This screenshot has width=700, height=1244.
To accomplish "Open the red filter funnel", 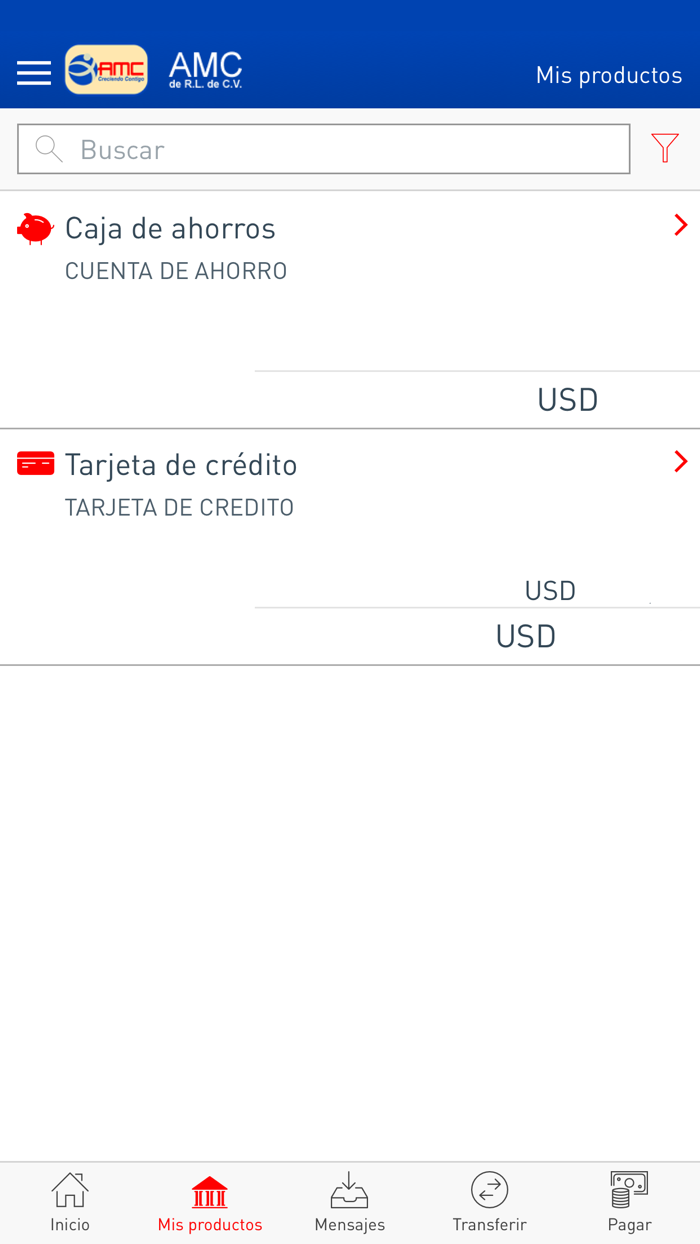I will (665, 148).
